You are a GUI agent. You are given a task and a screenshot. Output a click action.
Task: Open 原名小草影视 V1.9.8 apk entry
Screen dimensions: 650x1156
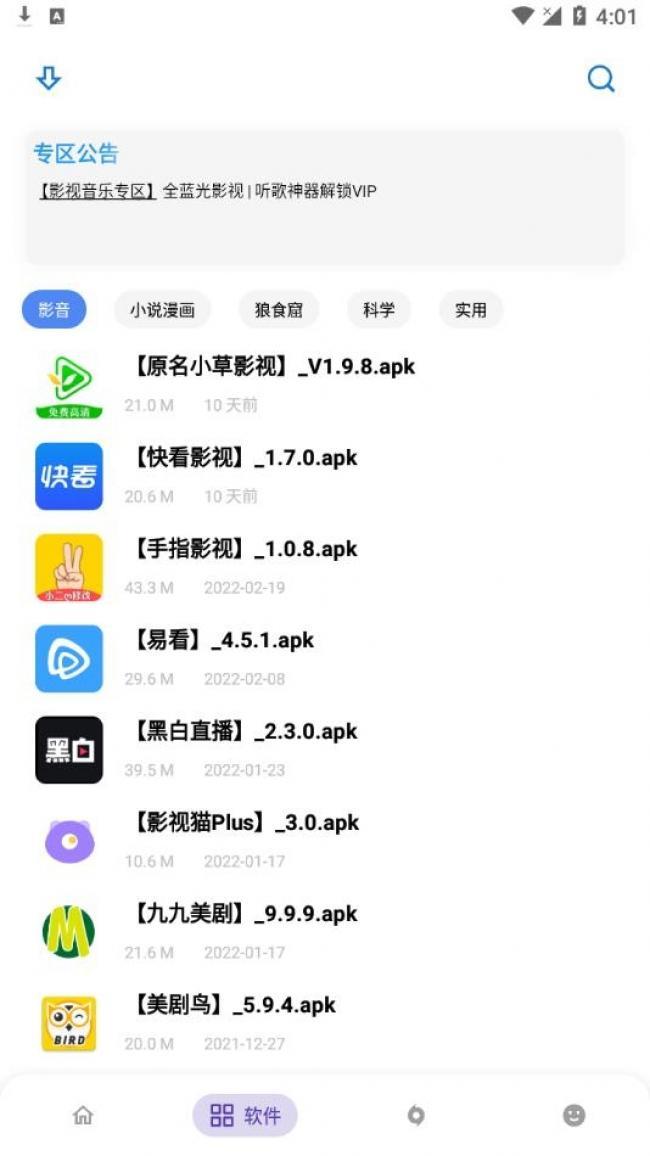325,386
